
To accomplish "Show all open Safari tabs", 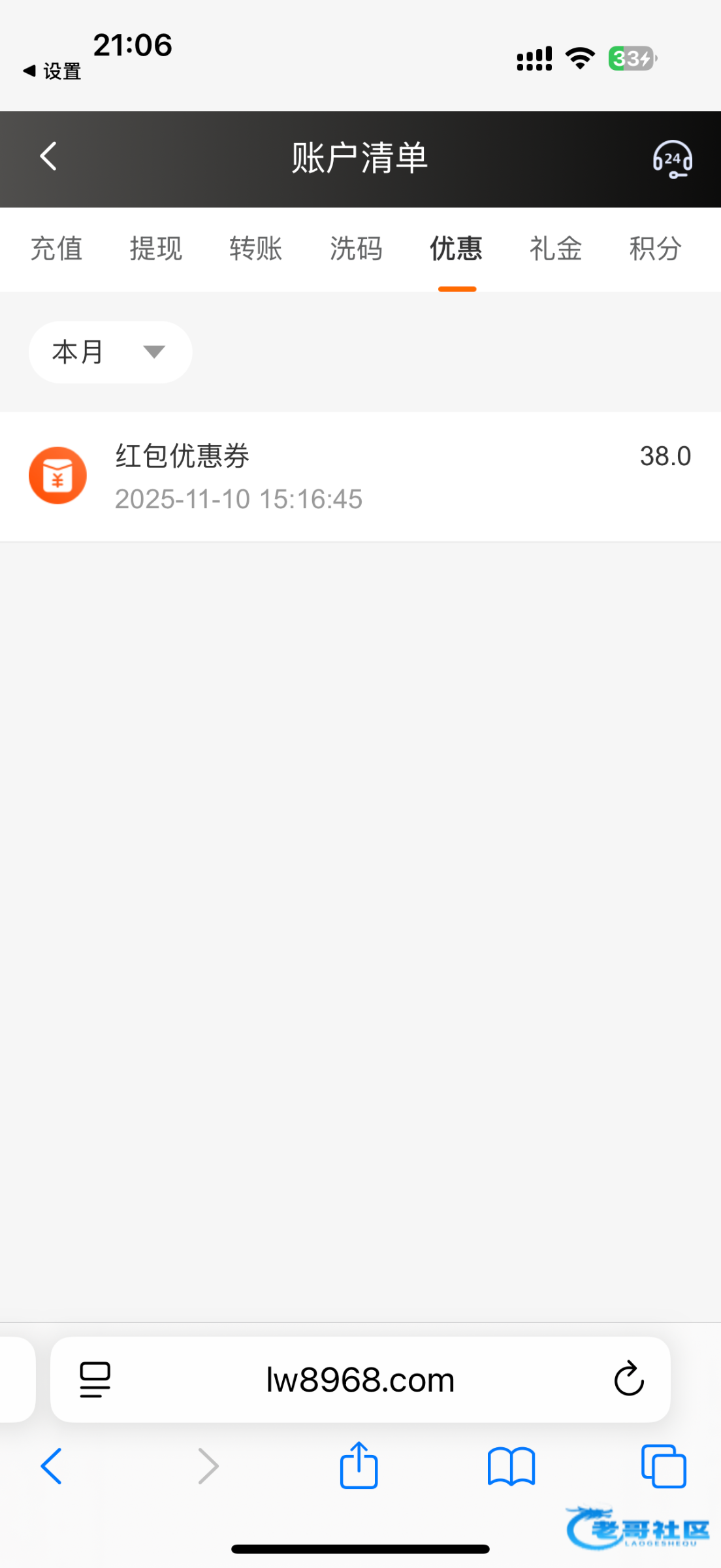I will pos(664,1466).
